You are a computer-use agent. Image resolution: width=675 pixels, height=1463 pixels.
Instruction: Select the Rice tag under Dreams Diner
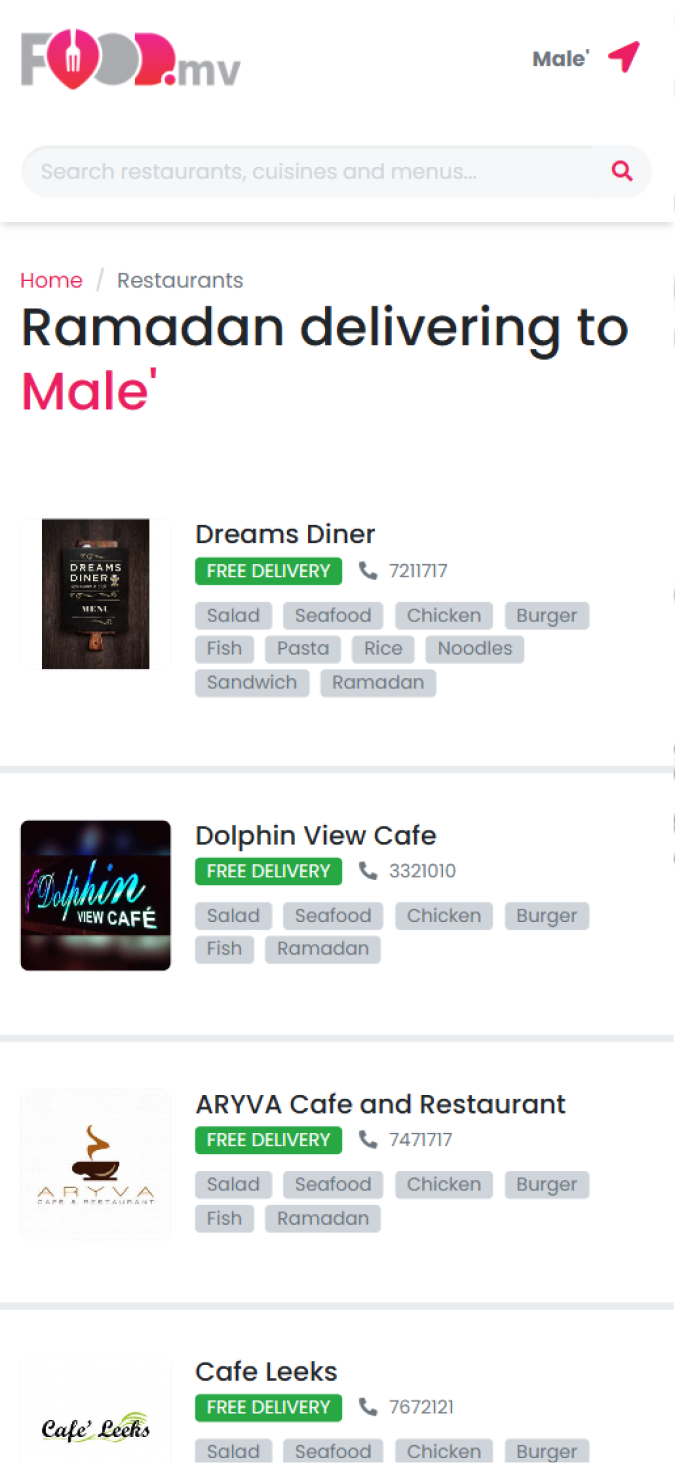pyautogui.click(x=383, y=648)
